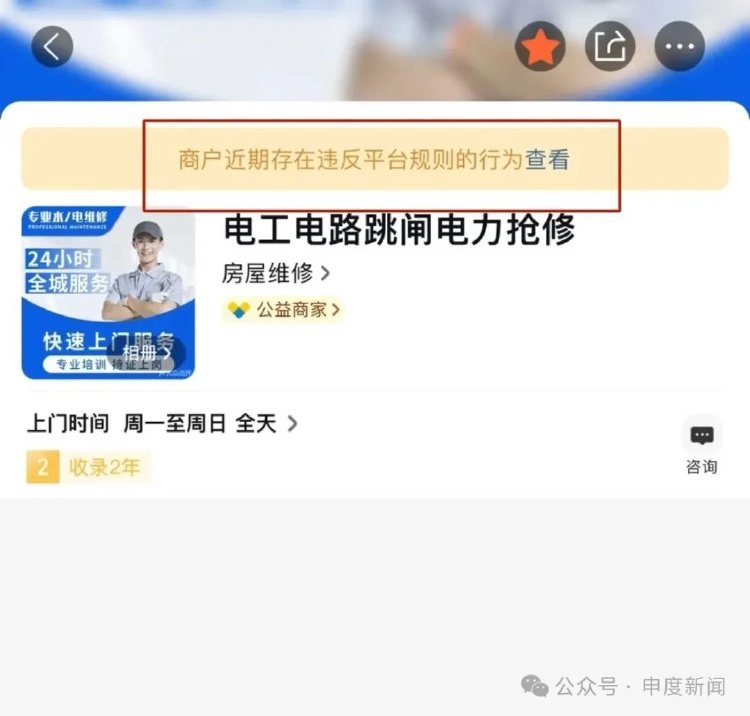
Task: Expand 上门时间 service hours
Action: click(162, 423)
